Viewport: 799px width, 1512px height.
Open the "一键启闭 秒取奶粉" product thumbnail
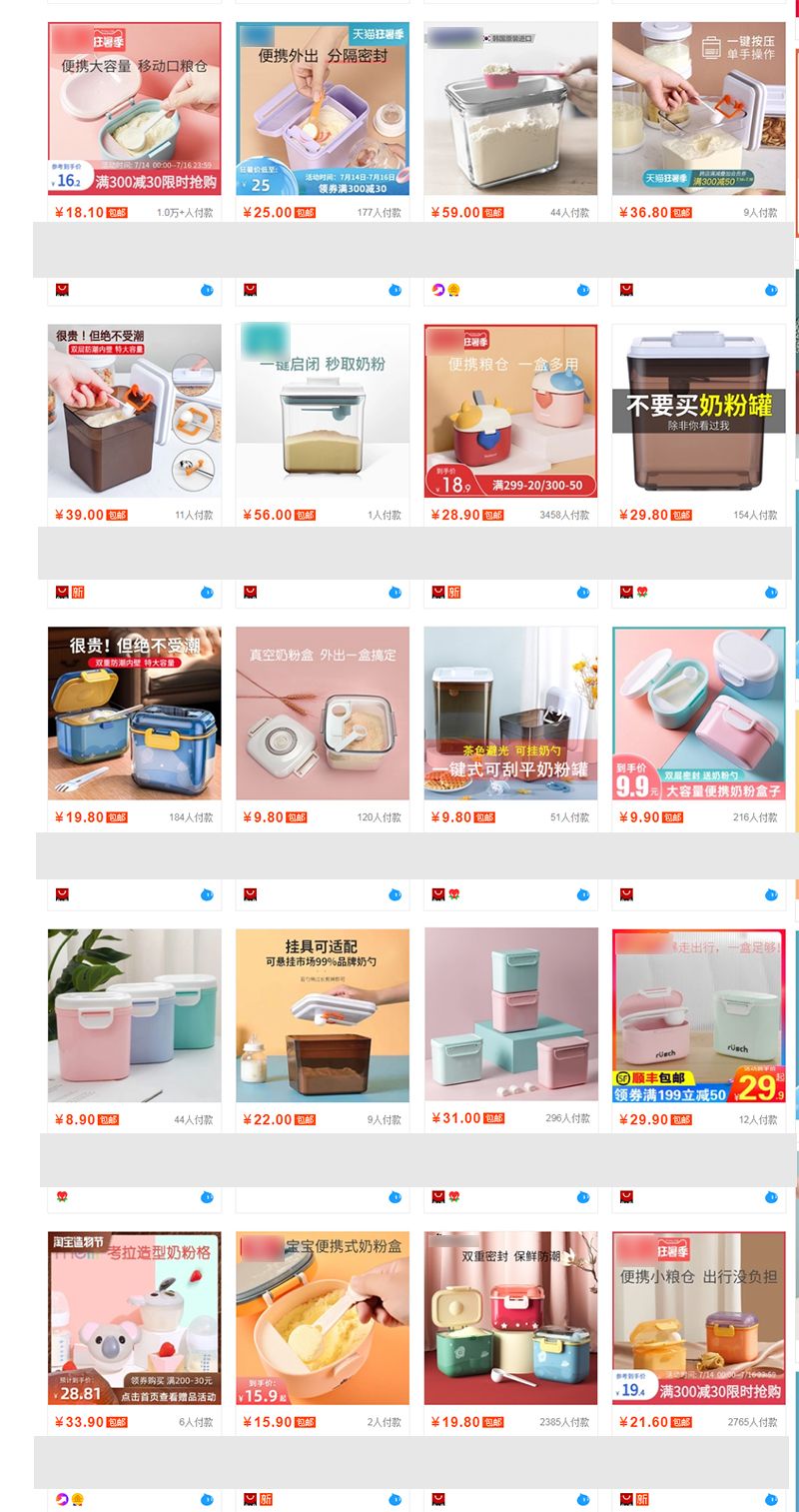tap(322, 411)
